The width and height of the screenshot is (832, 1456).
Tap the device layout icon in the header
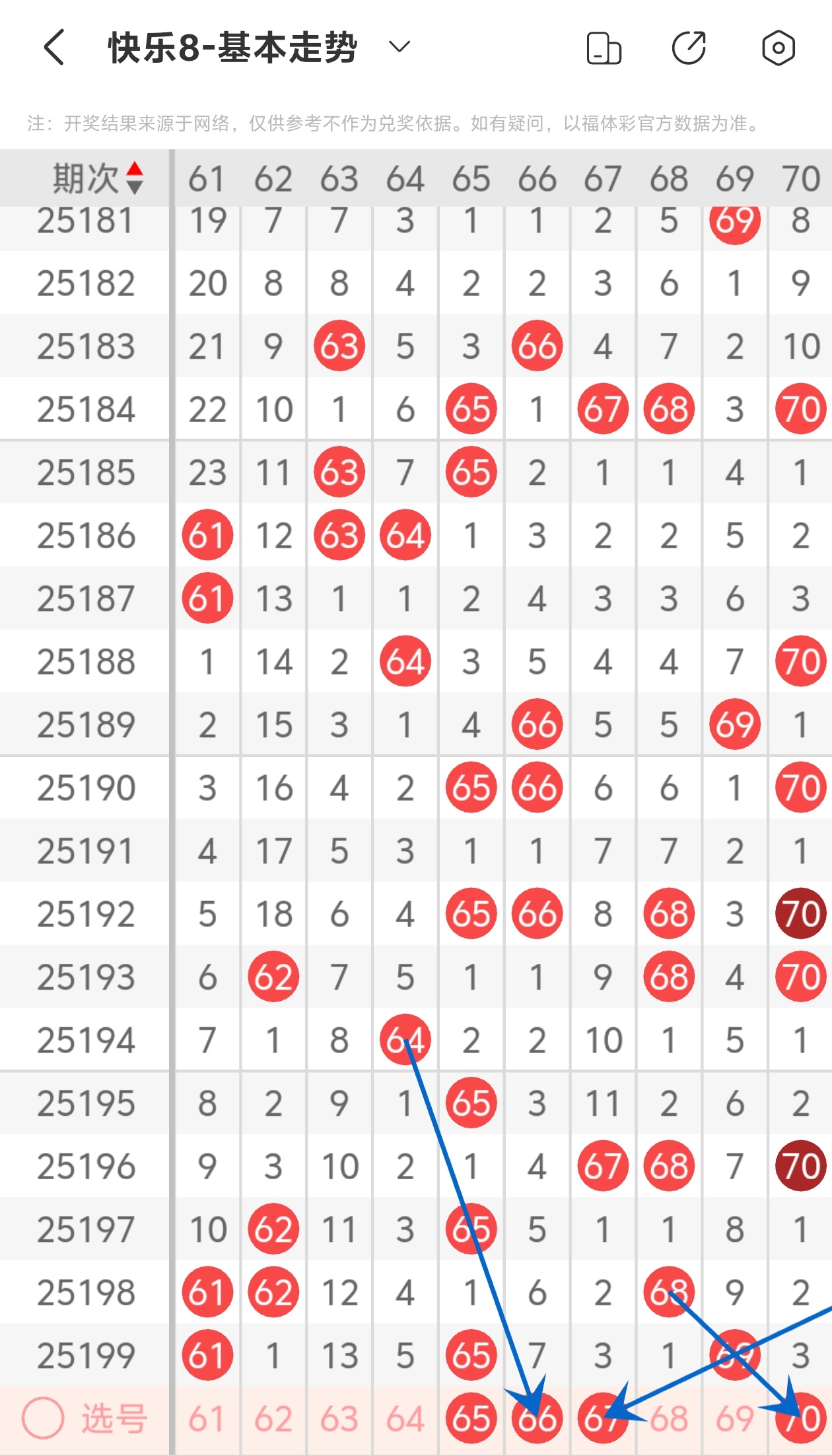coord(604,48)
